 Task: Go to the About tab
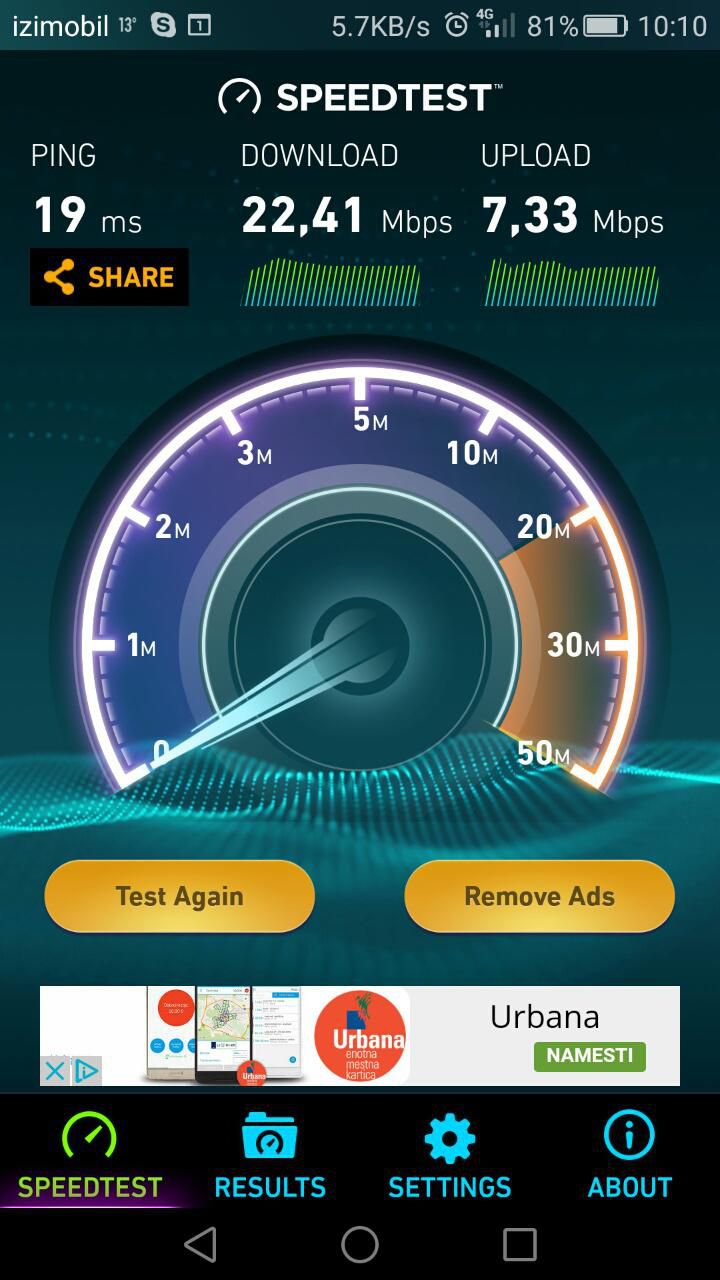tap(629, 1157)
